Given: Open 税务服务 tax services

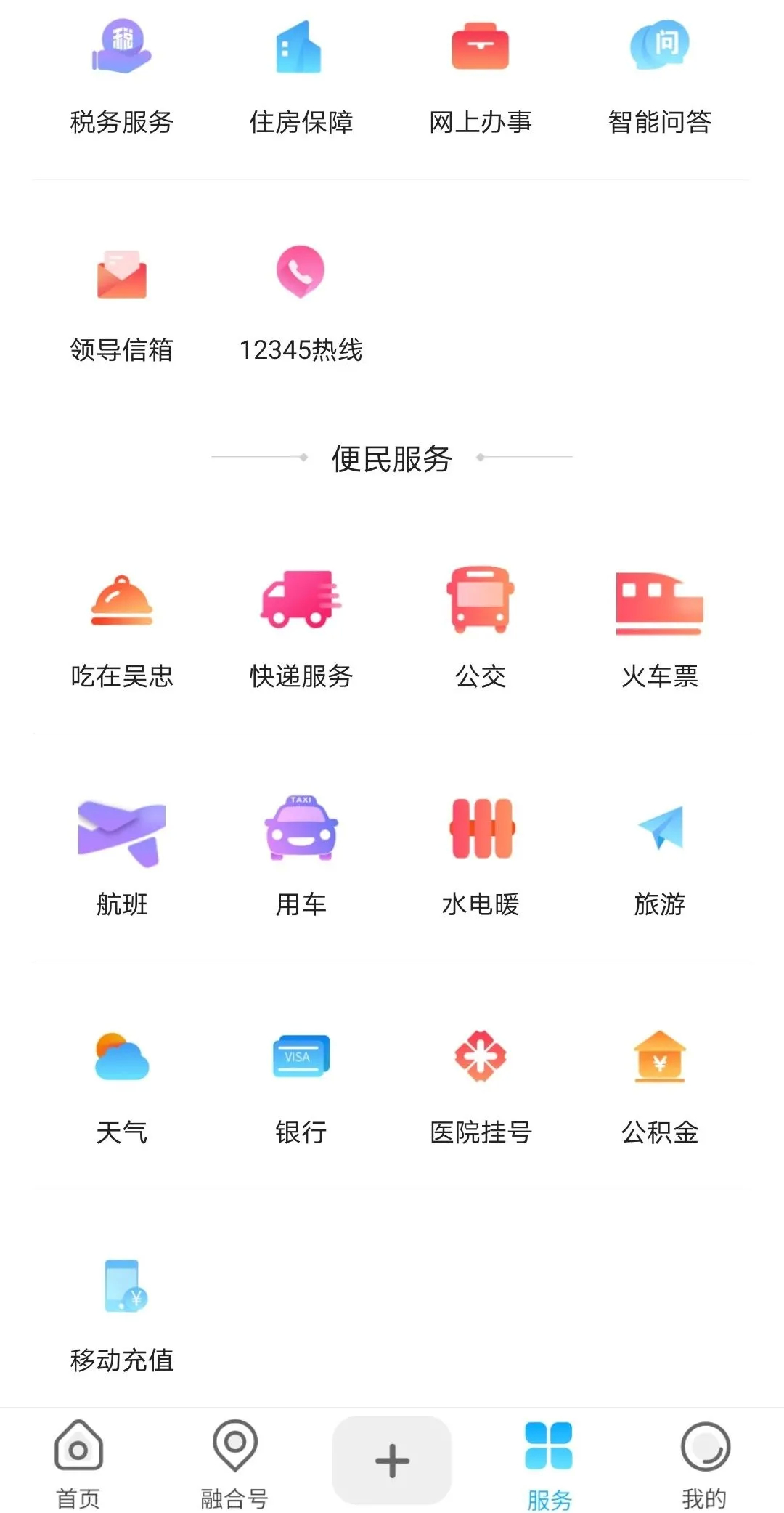Looking at the screenshot, I should (121, 77).
